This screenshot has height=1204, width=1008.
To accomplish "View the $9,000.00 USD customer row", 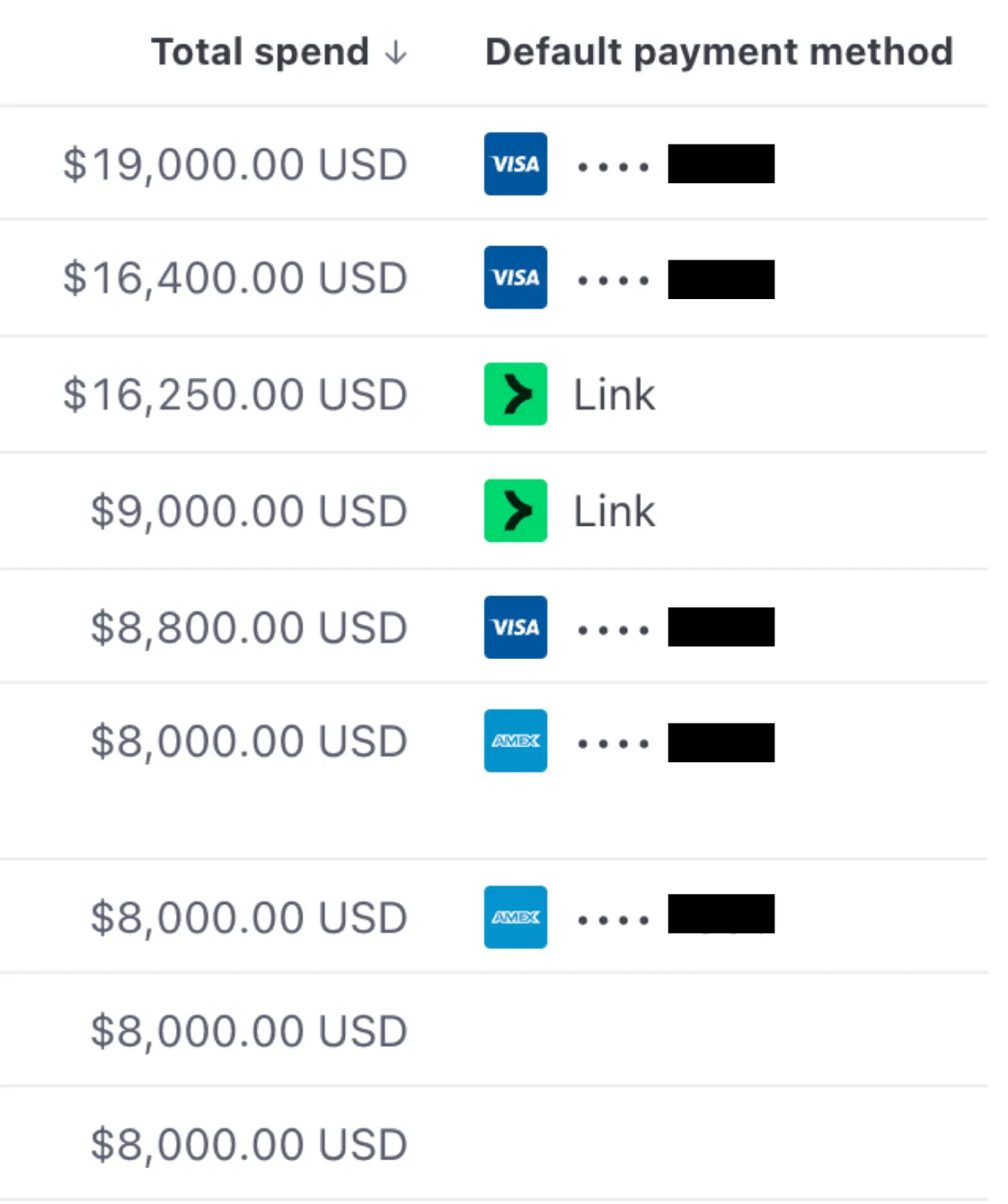I will [249, 511].
